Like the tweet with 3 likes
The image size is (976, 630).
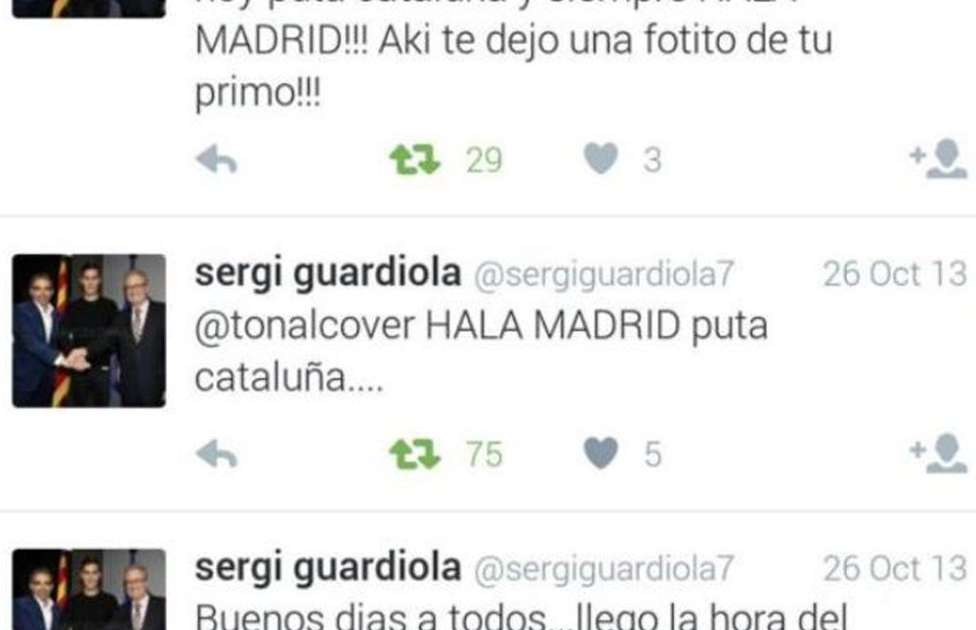tap(601, 159)
